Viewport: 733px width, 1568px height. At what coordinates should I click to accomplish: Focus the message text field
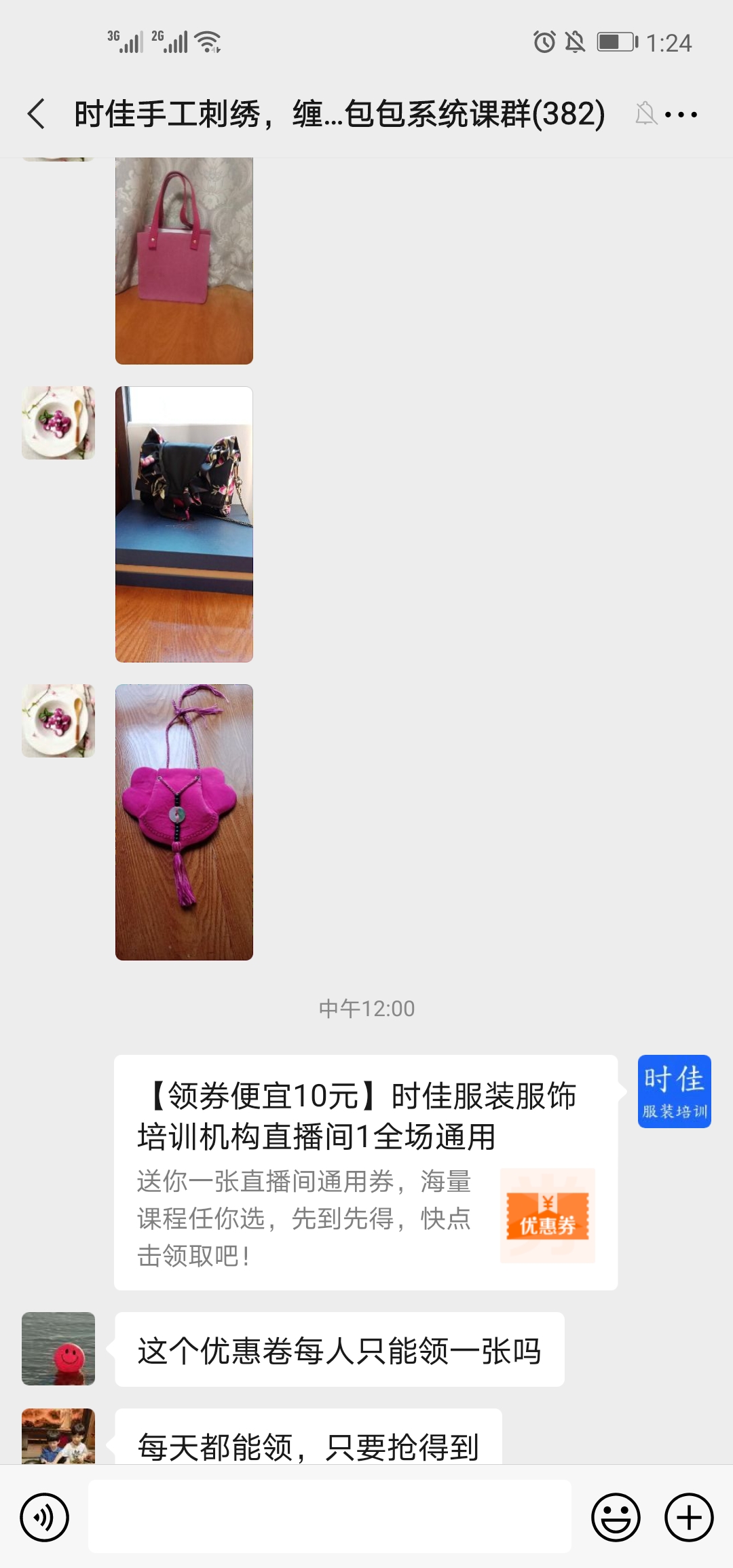(330, 1516)
